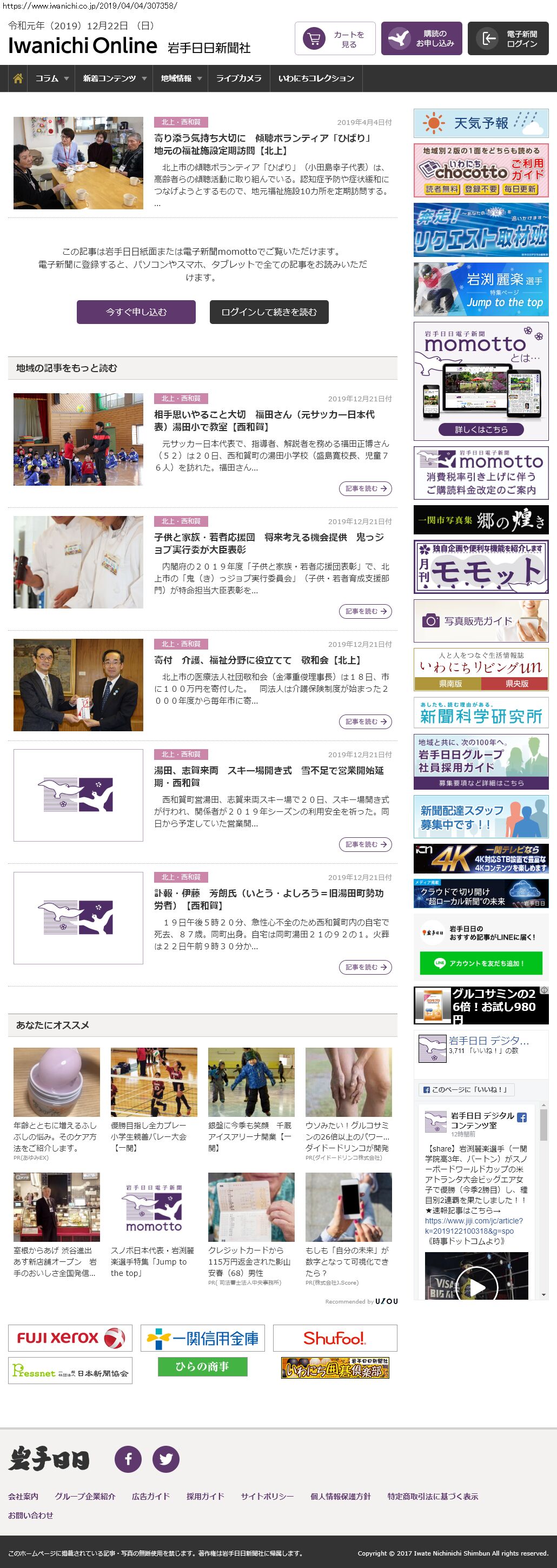
Task: Expand the 新着コンテンツ menu
Action: 115,78
